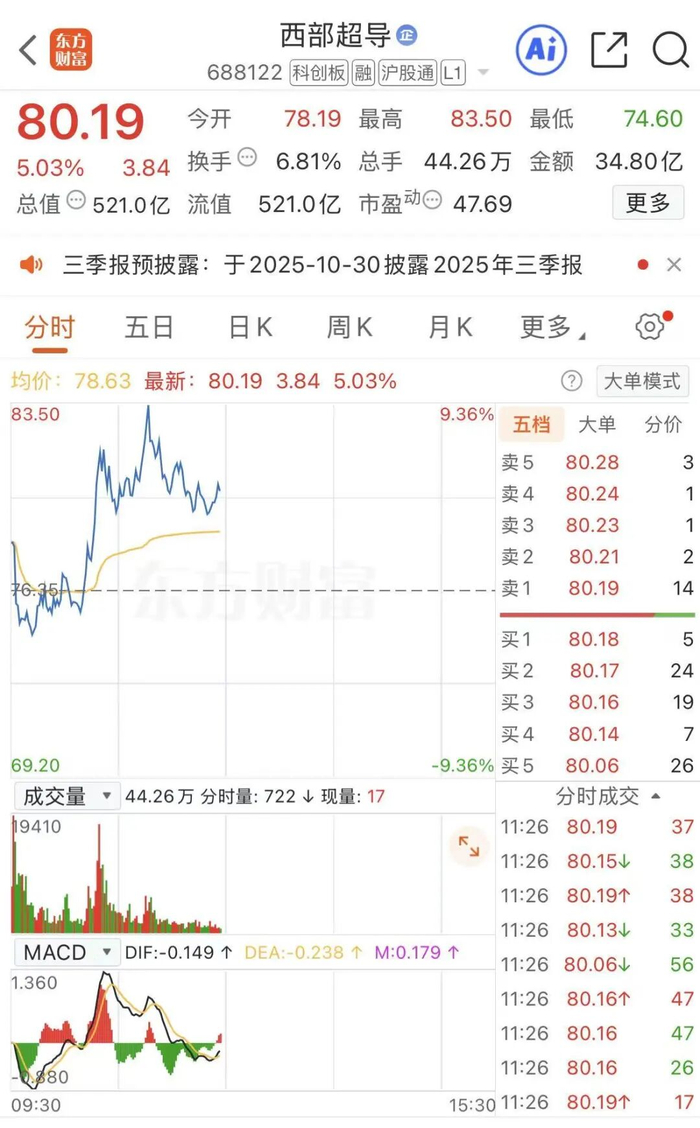Tap 更多 button for more quote data
The width and height of the screenshot is (700, 1128).
(647, 203)
